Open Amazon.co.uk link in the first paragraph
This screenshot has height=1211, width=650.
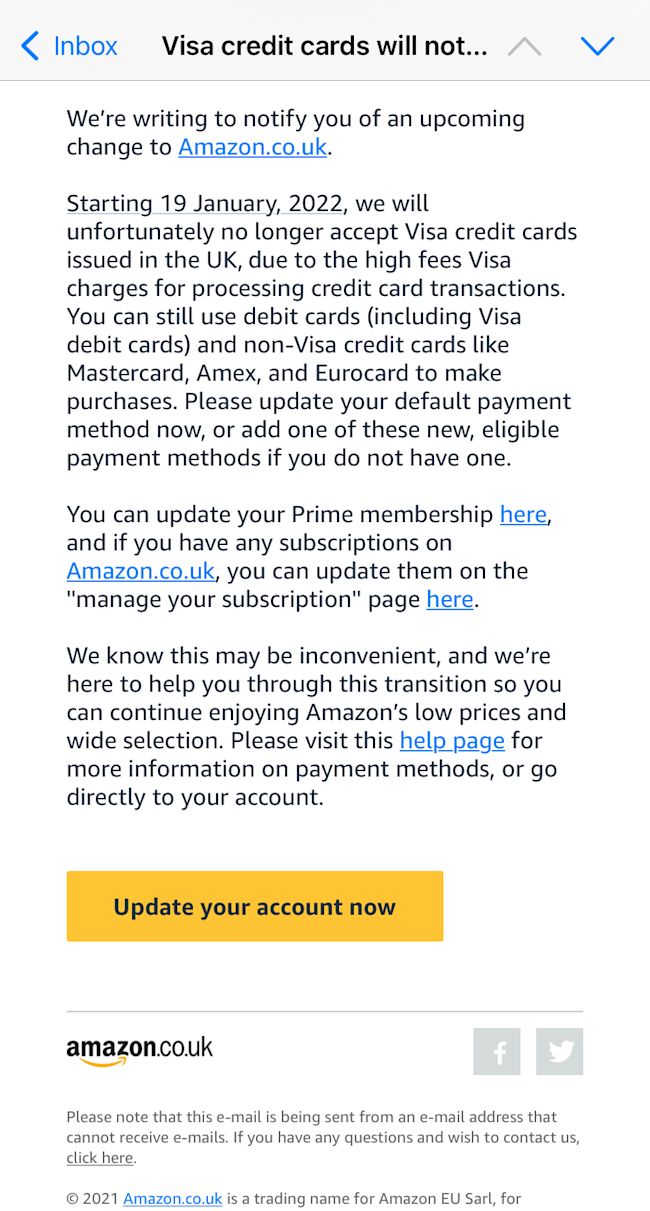(x=253, y=147)
